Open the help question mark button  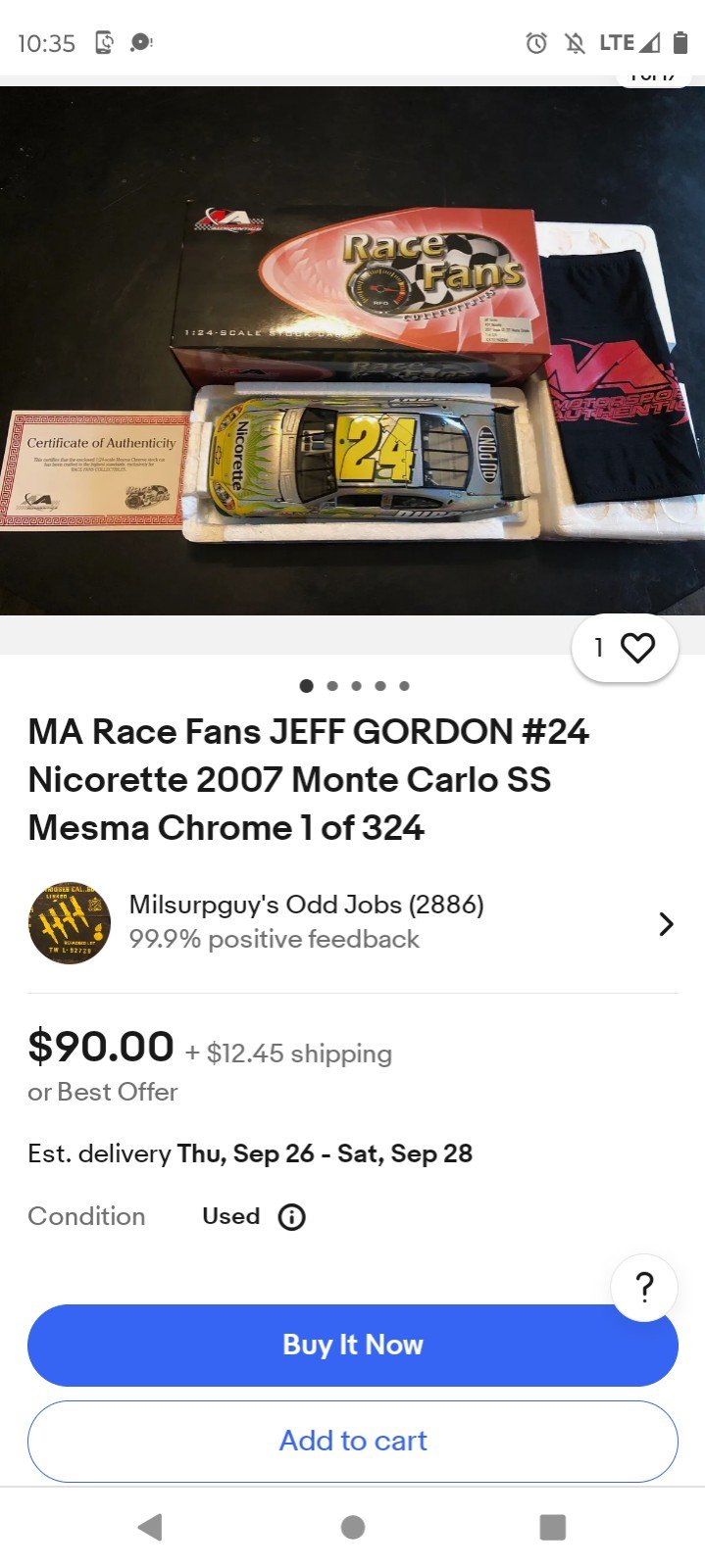click(644, 1288)
